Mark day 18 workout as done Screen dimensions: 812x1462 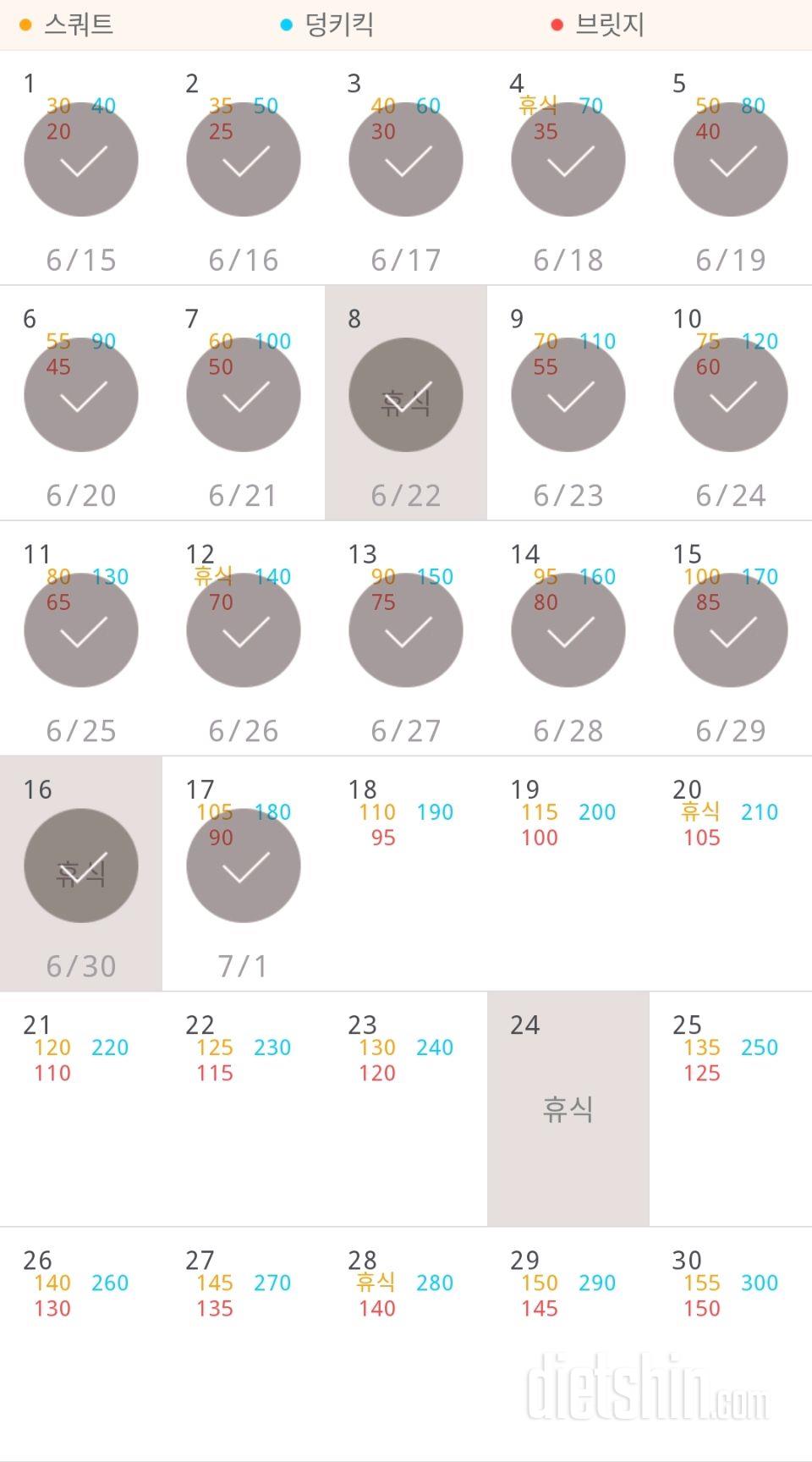tap(406, 871)
